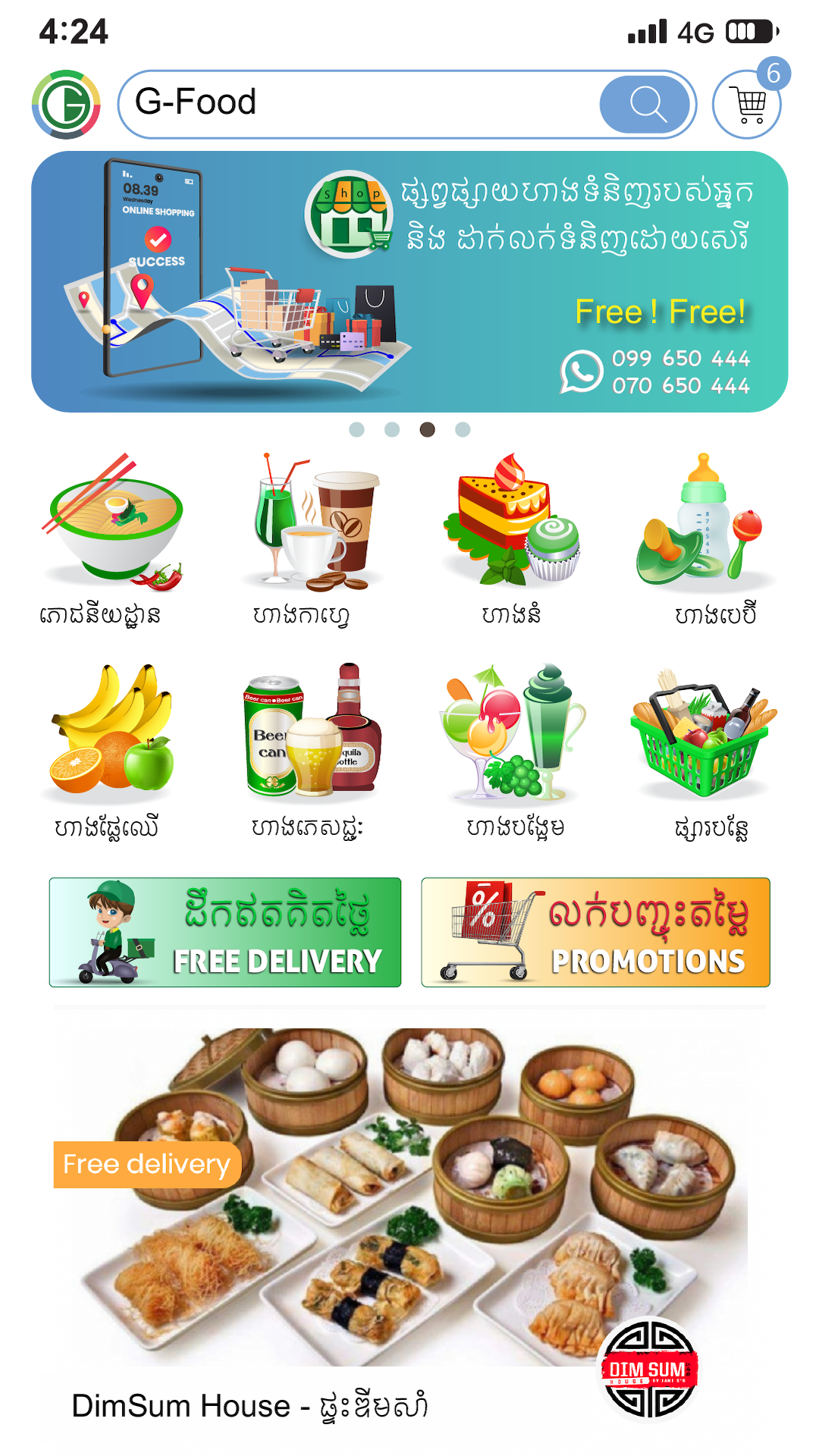This screenshot has height=1456, width=819.
Task: Open the Free Delivery banner
Action: click(x=225, y=932)
